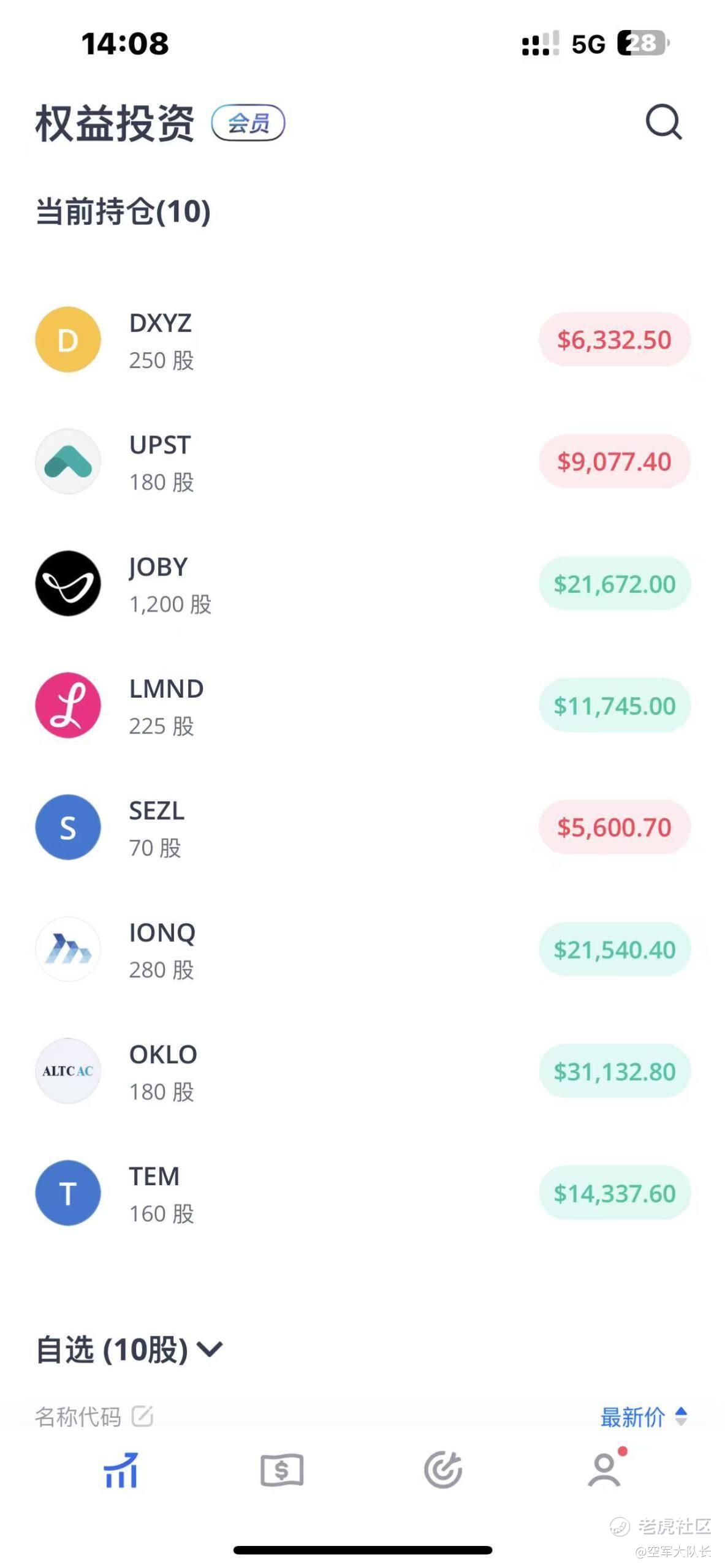Switch to the bar chart investing tab
The width and height of the screenshot is (725, 1568).
(x=121, y=1470)
